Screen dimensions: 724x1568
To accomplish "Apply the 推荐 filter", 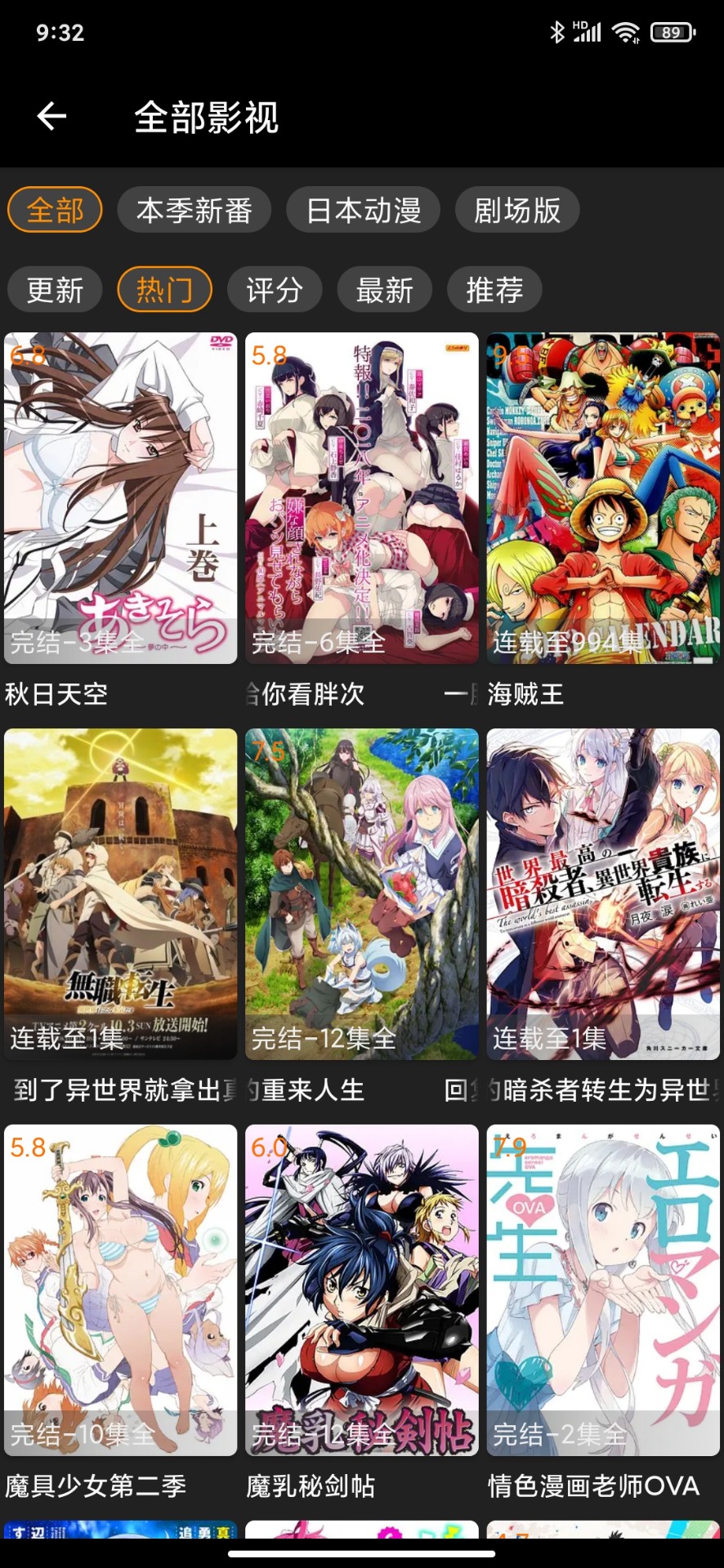I will [x=494, y=289].
